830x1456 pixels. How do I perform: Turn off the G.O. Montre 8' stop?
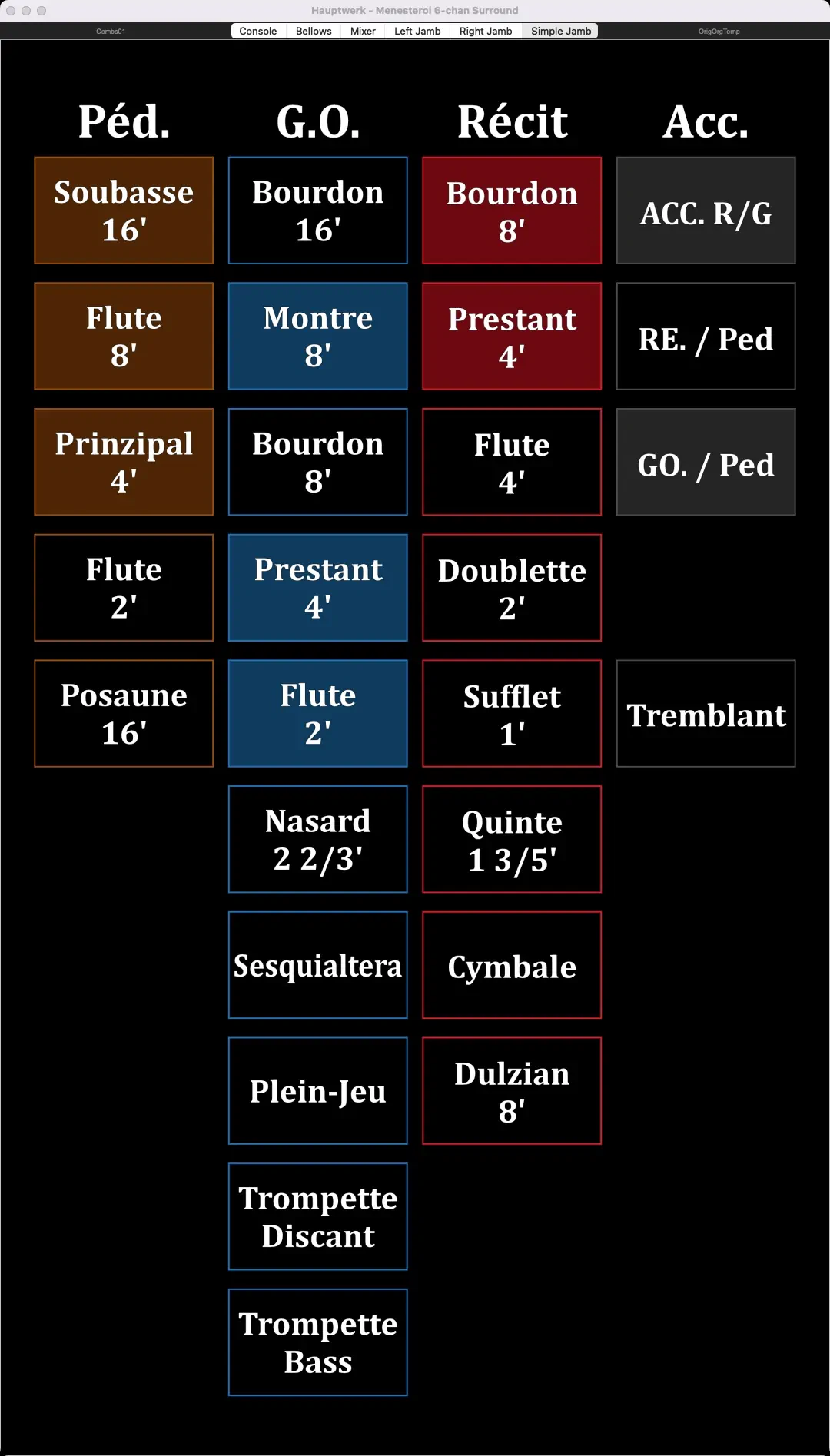[317, 337]
